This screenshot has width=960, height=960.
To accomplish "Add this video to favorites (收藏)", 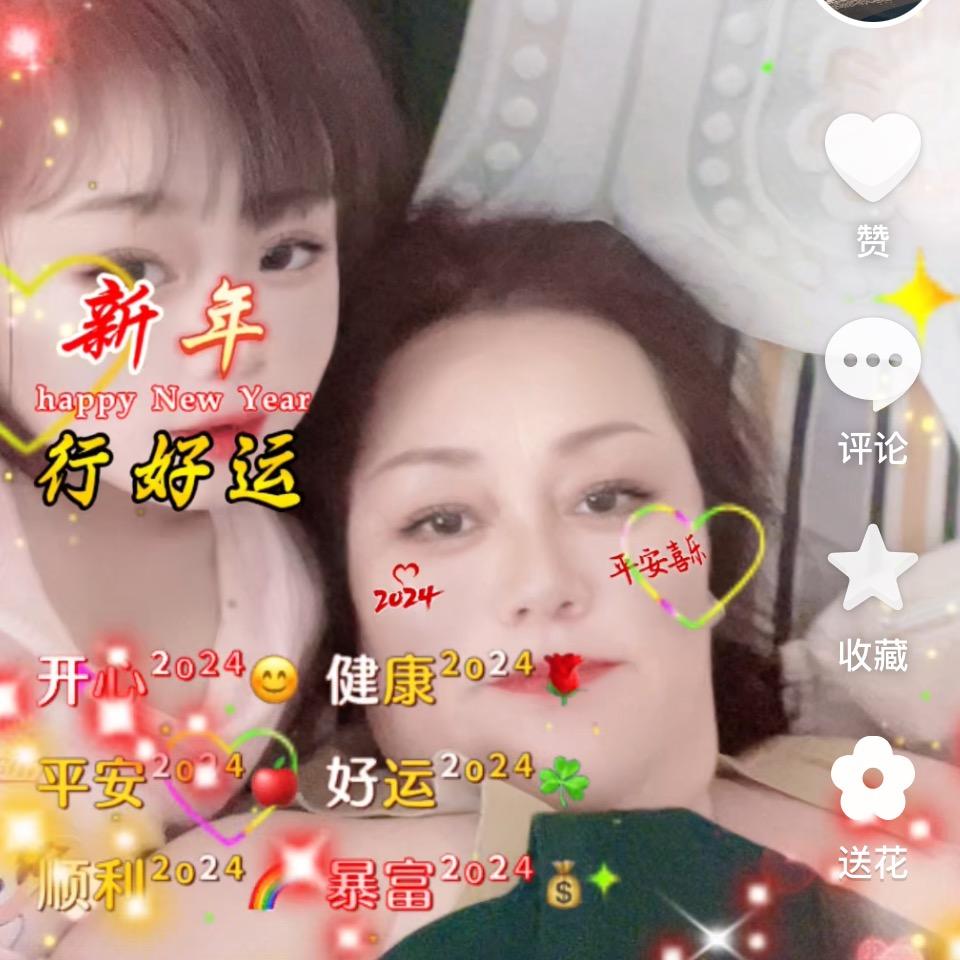I will point(872,568).
